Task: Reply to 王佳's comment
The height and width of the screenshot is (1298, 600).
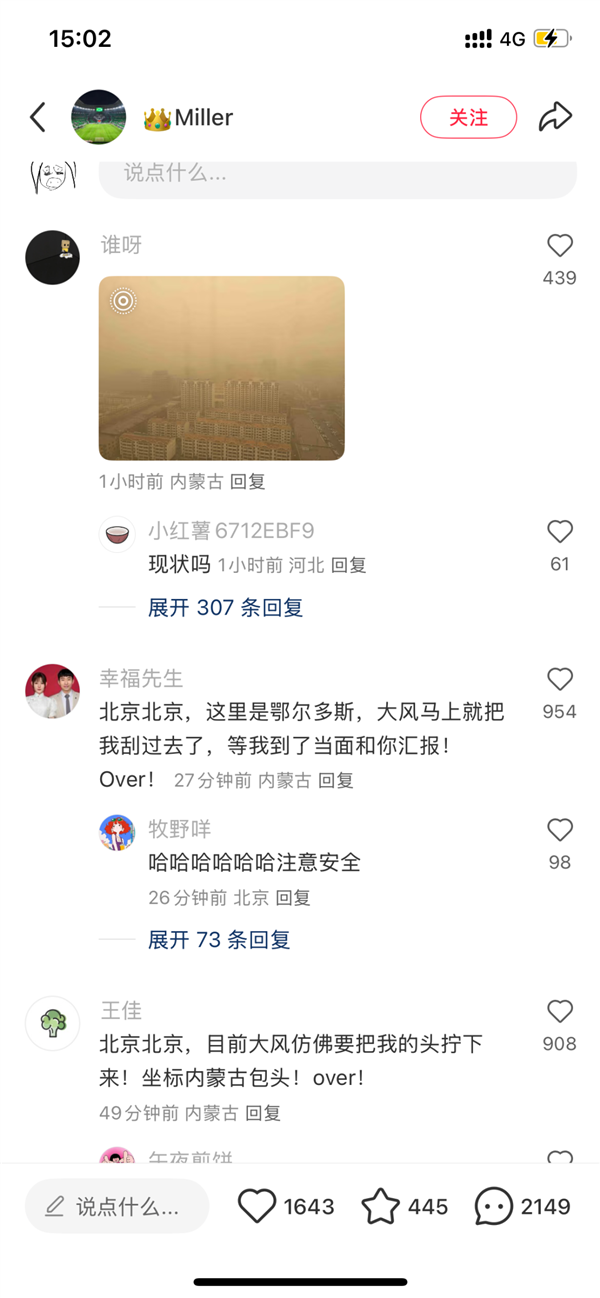Action: point(263,1112)
